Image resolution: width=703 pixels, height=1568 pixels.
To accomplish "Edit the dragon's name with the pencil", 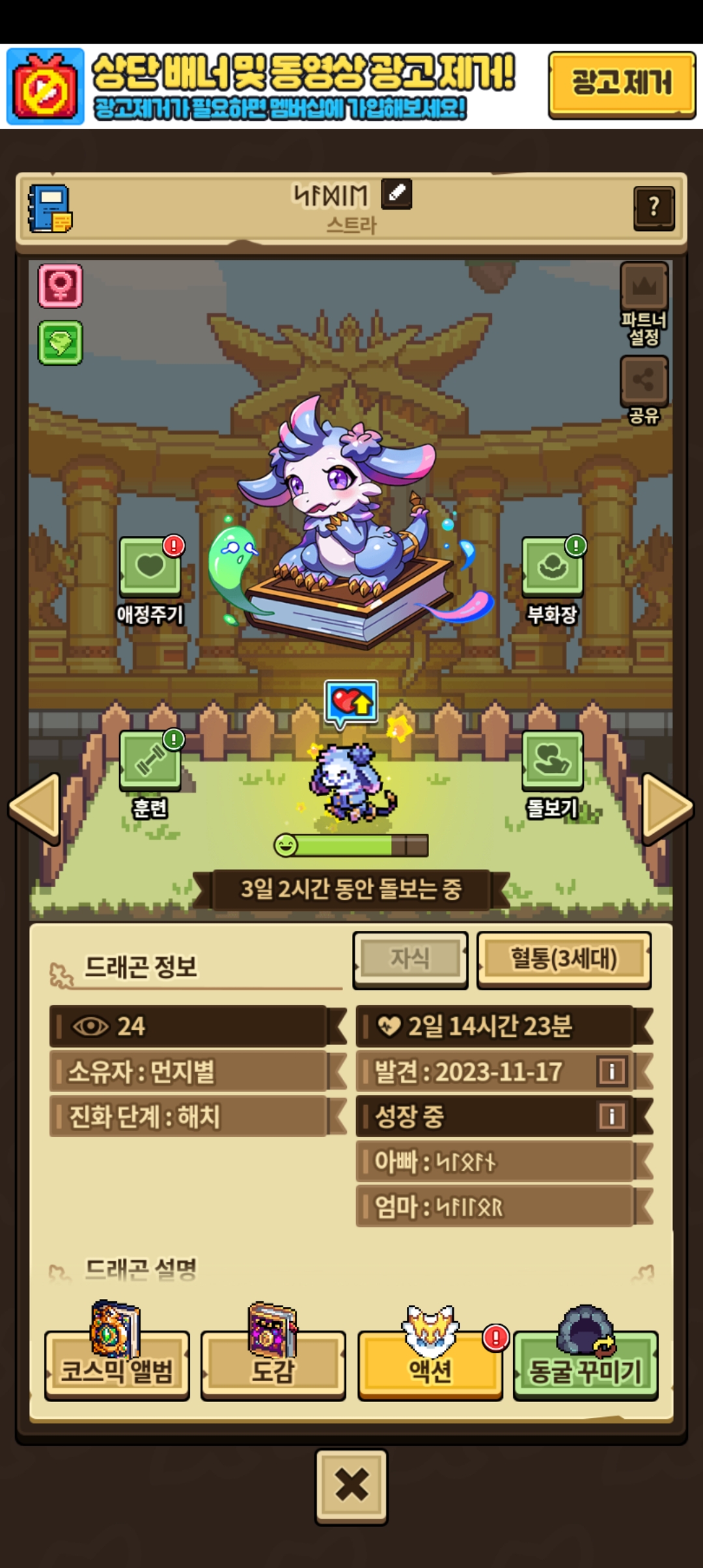I will 396,193.
